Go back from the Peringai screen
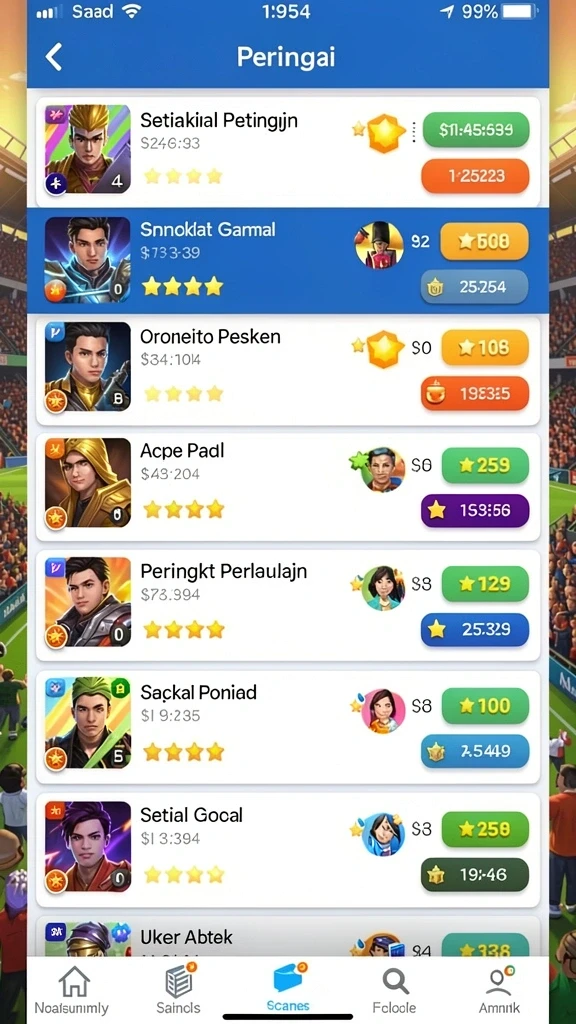Image resolution: width=576 pixels, height=1024 pixels. pyautogui.click(x=54, y=57)
